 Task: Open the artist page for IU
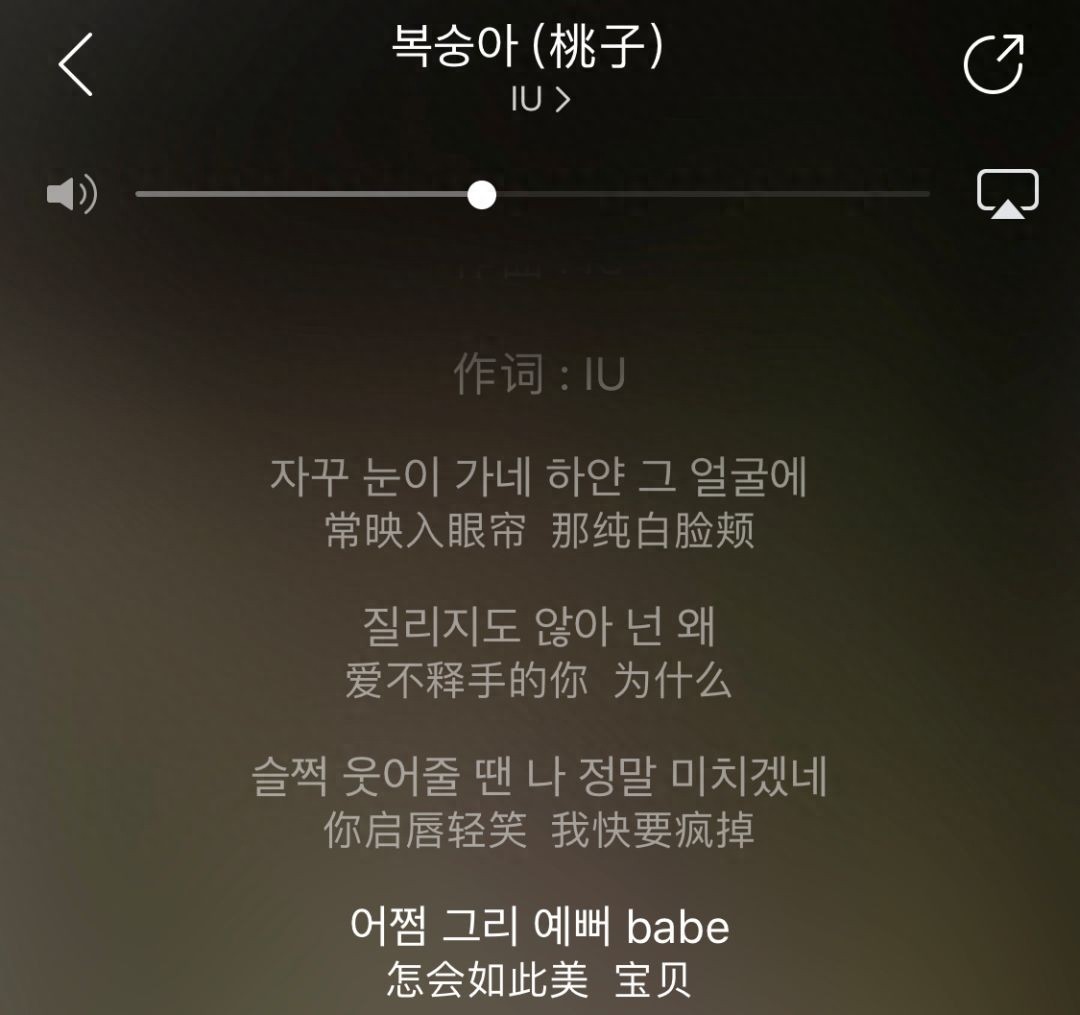click(540, 100)
